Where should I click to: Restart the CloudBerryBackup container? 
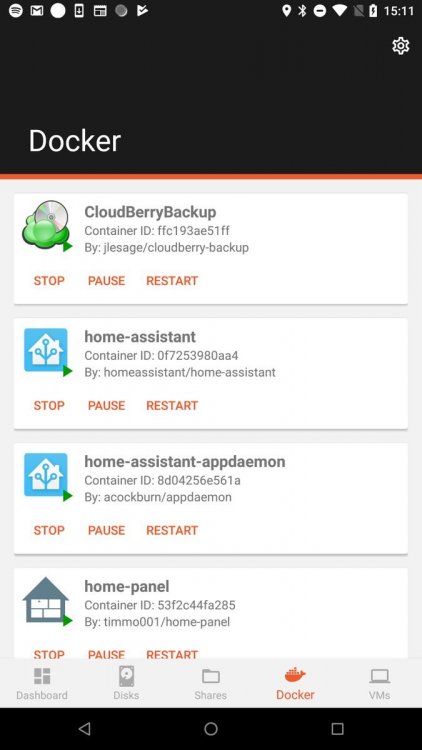click(x=172, y=280)
